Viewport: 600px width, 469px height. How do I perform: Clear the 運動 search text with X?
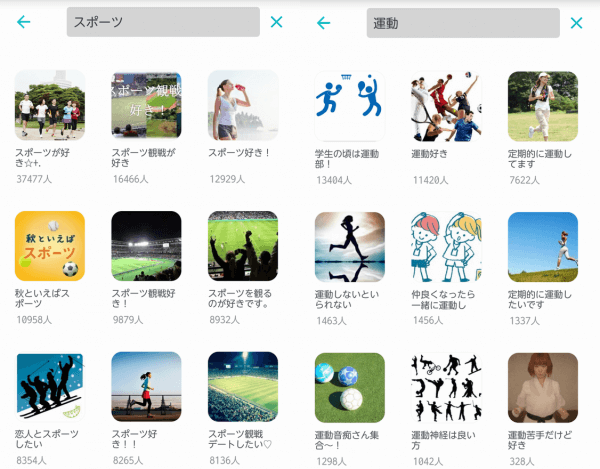pos(576,22)
